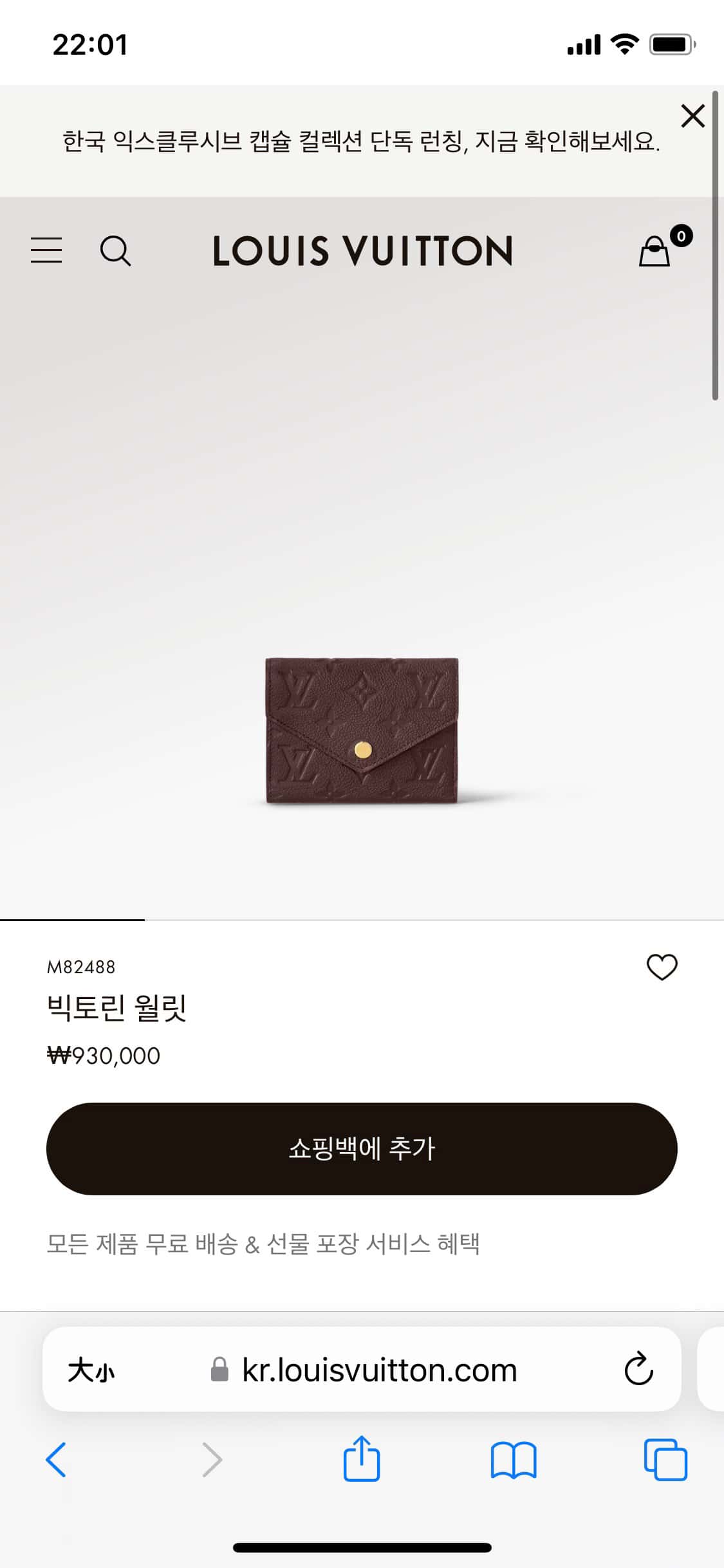The image size is (724, 1568).
Task: Tap the kr.louisvuitton.com address bar
Action: point(379,1370)
